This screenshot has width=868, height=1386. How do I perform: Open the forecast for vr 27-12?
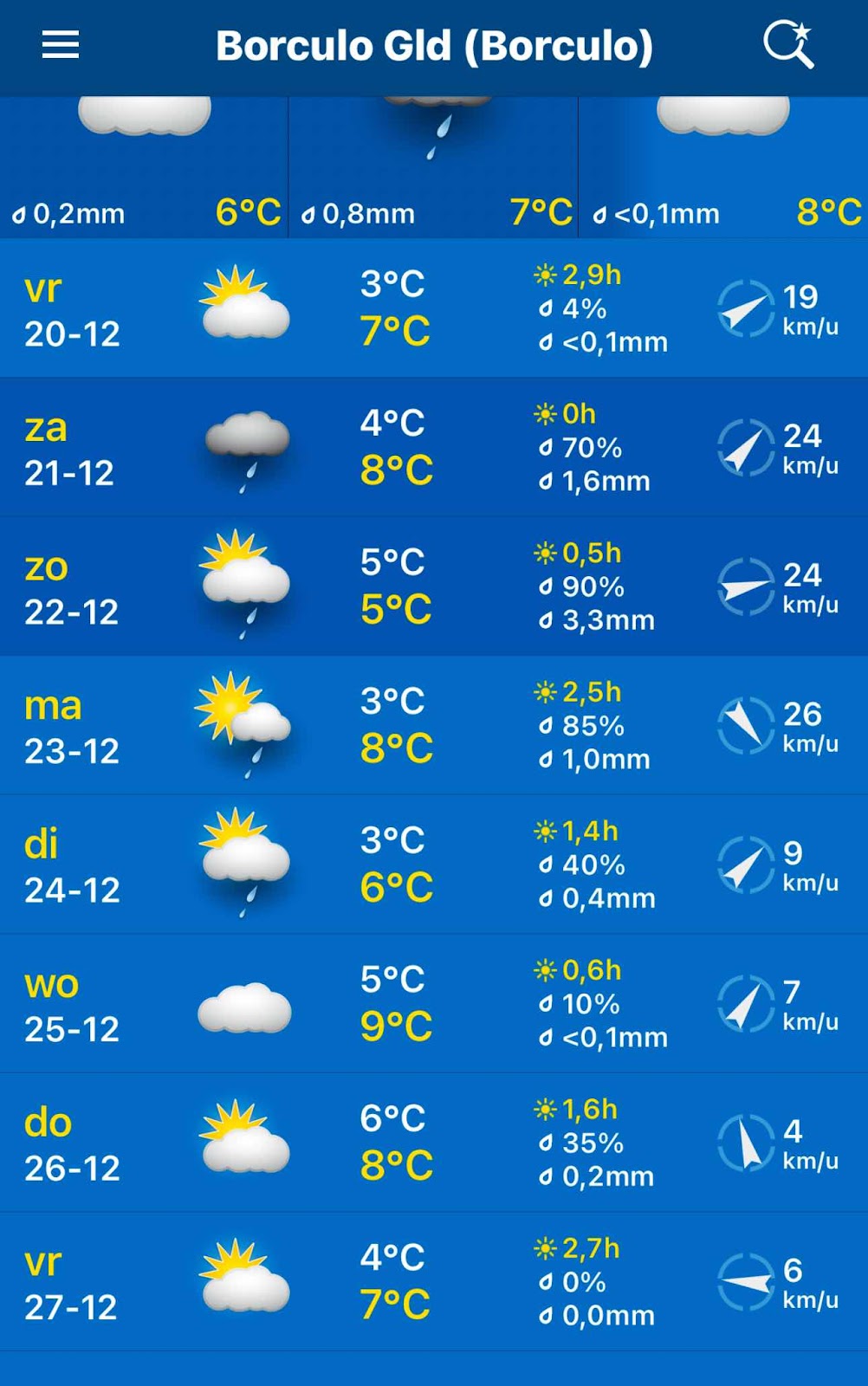(434, 1282)
